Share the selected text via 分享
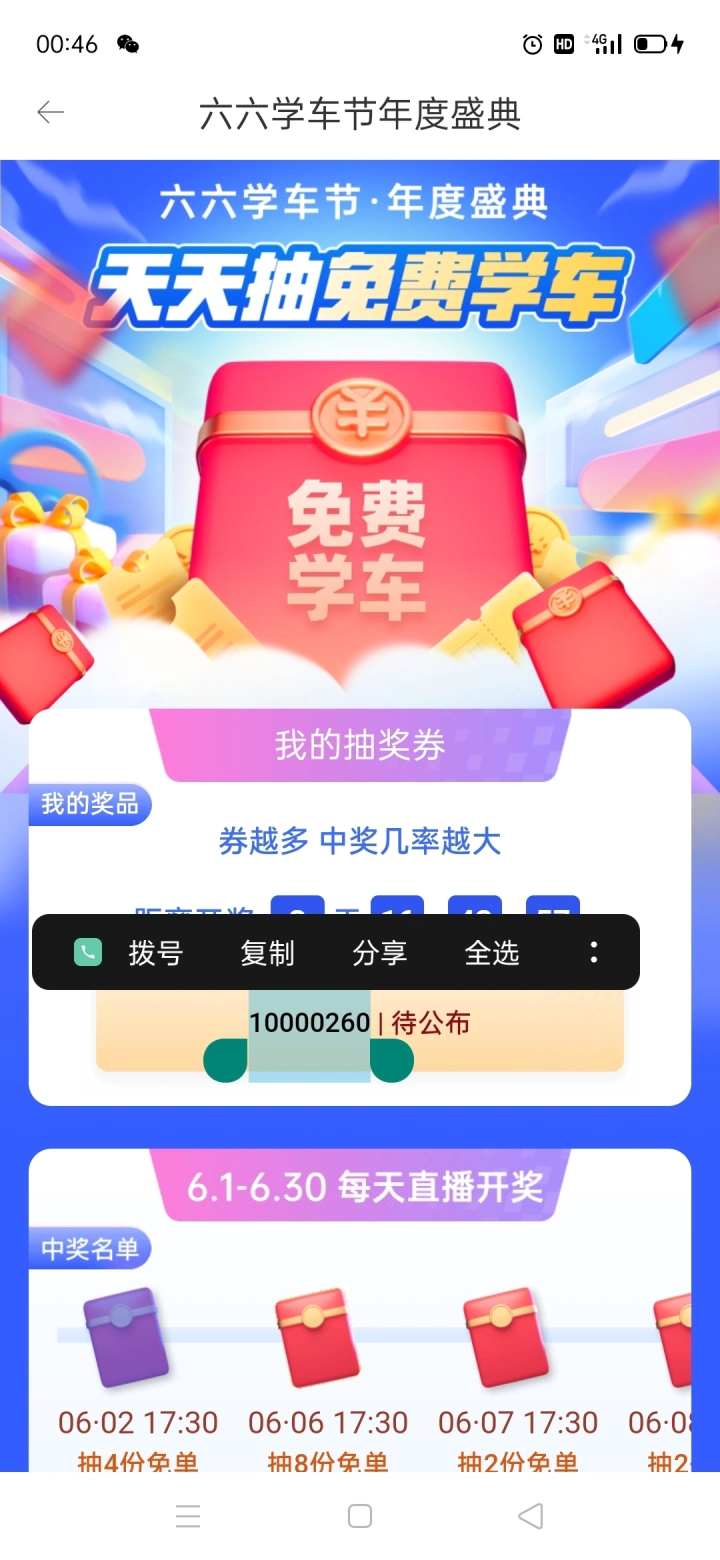Viewport: 720px width, 1560px height. [x=379, y=953]
